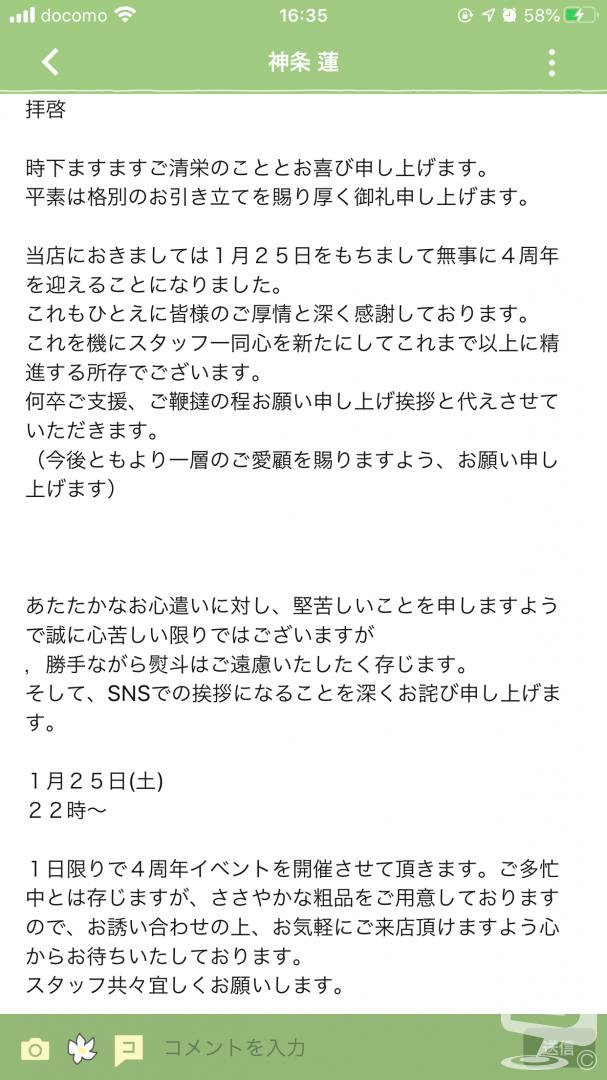The height and width of the screenshot is (1080, 607).
Task: Go back from 神条 蓮 page
Action: [50, 62]
